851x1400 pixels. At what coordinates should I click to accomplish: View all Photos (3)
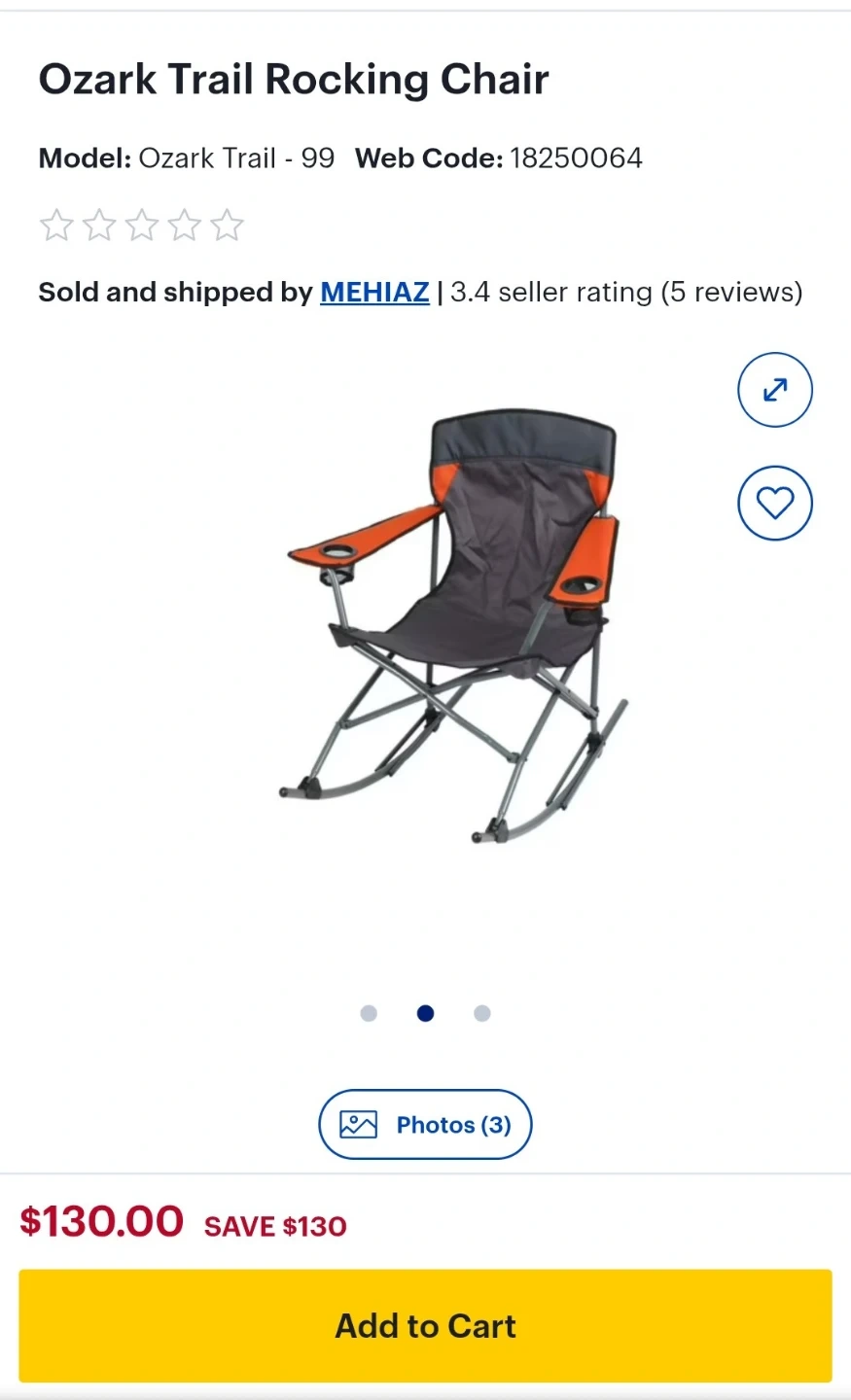(x=425, y=1125)
